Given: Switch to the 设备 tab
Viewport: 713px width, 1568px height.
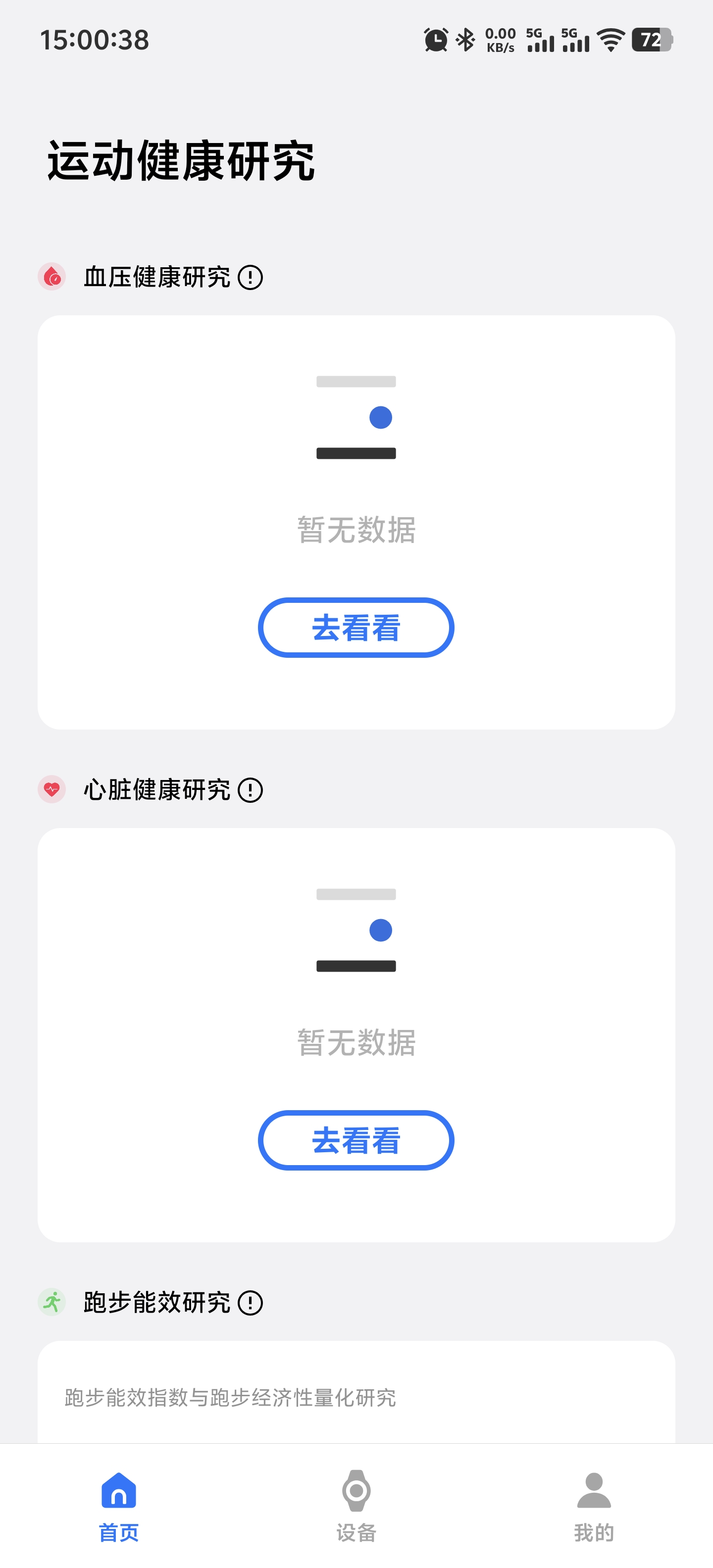Looking at the screenshot, I should (356, 1506).
